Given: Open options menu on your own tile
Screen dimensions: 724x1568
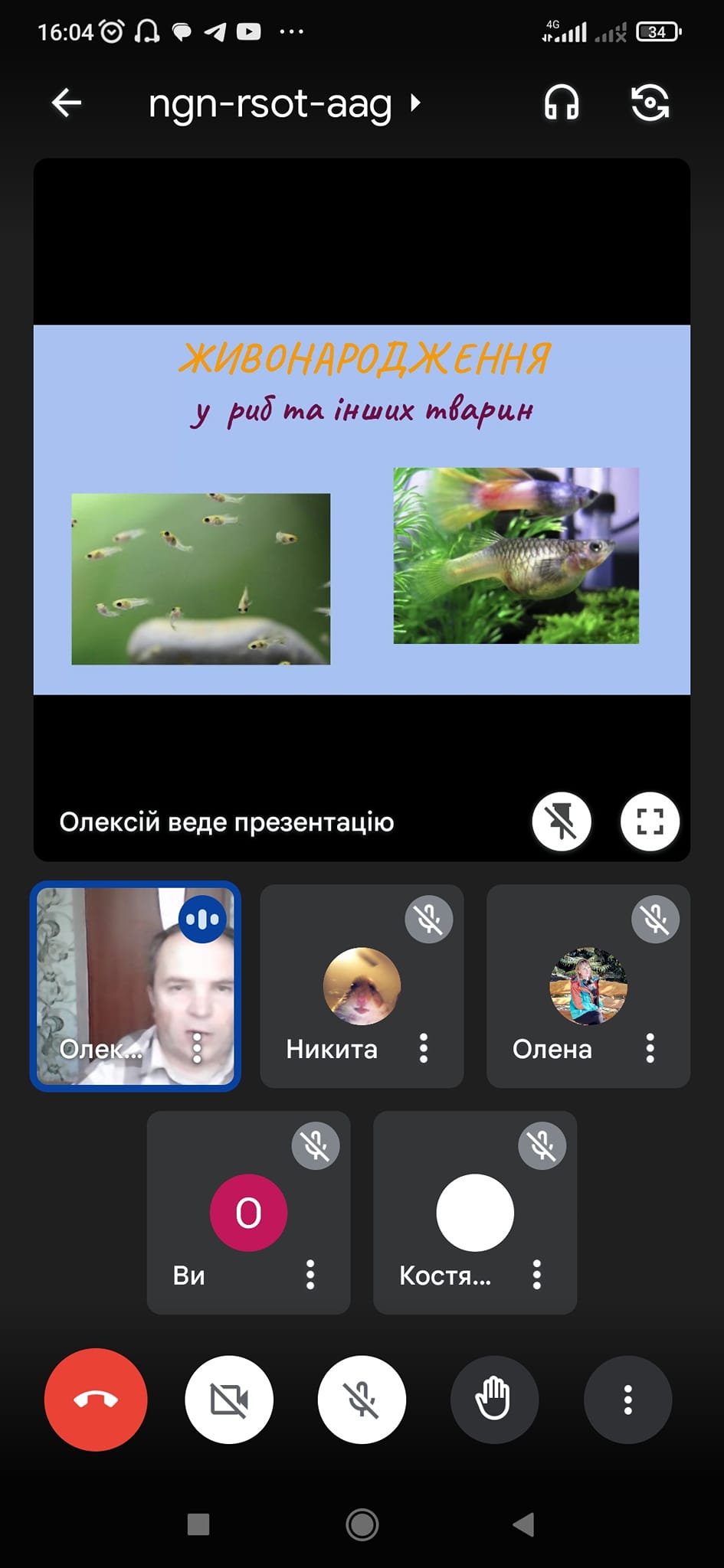Looking at the screenshot, I should [310, 1274].
